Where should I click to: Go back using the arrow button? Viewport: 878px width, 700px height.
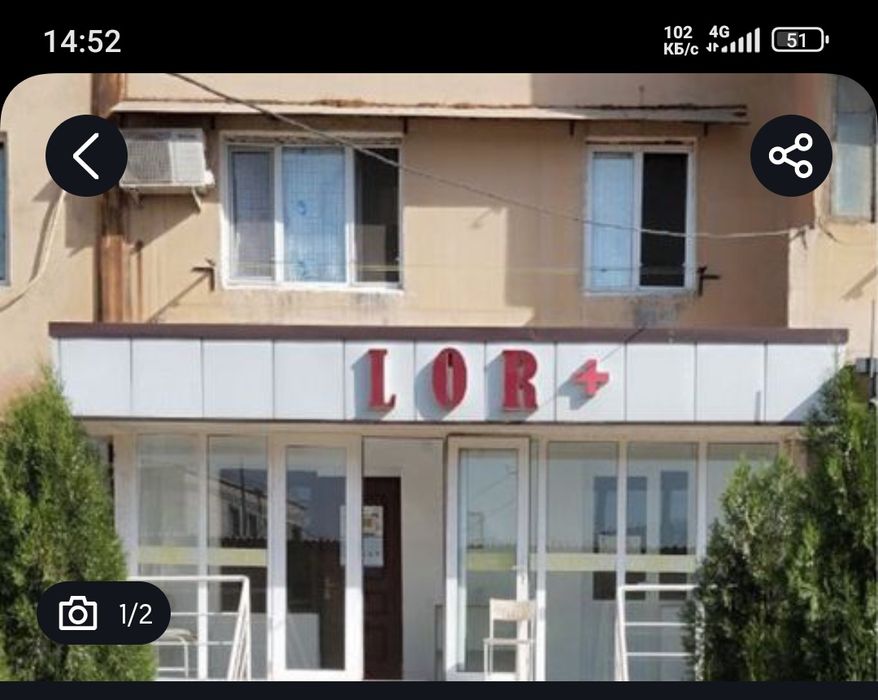tap(86, 156)
